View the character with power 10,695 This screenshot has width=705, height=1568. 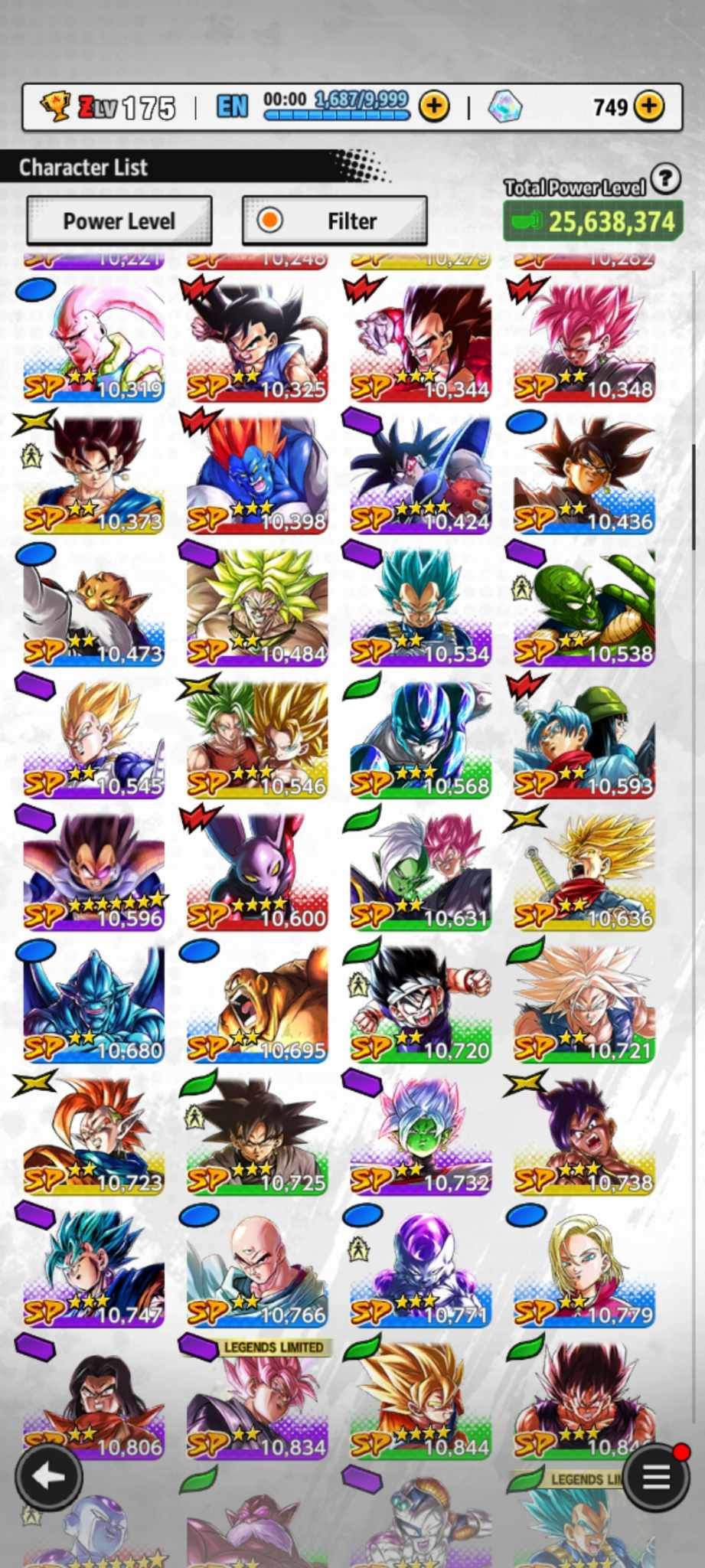click(x=257, y=1003)
